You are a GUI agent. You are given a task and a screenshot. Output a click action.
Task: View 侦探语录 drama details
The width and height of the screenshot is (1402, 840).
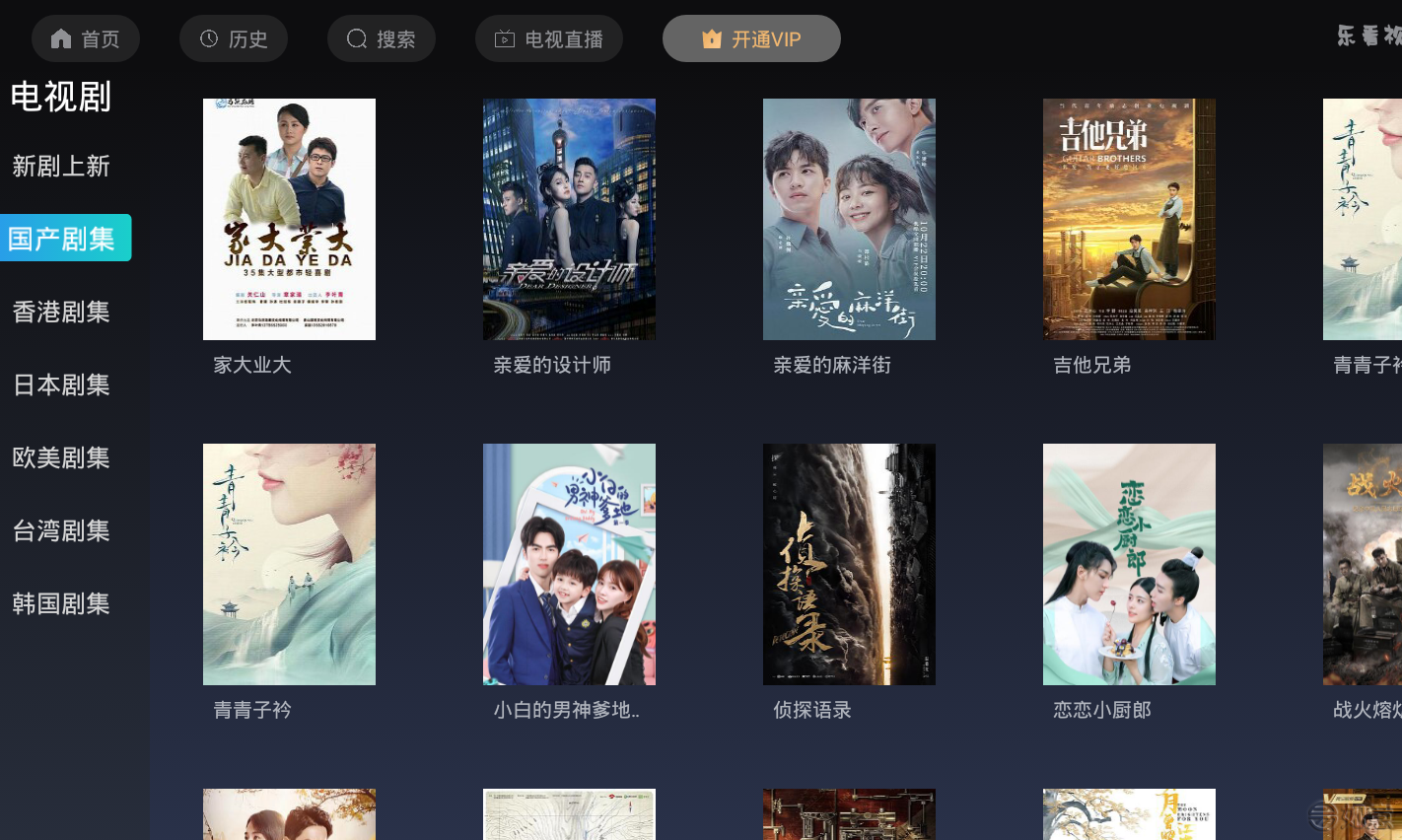click(x=849, y=565)
